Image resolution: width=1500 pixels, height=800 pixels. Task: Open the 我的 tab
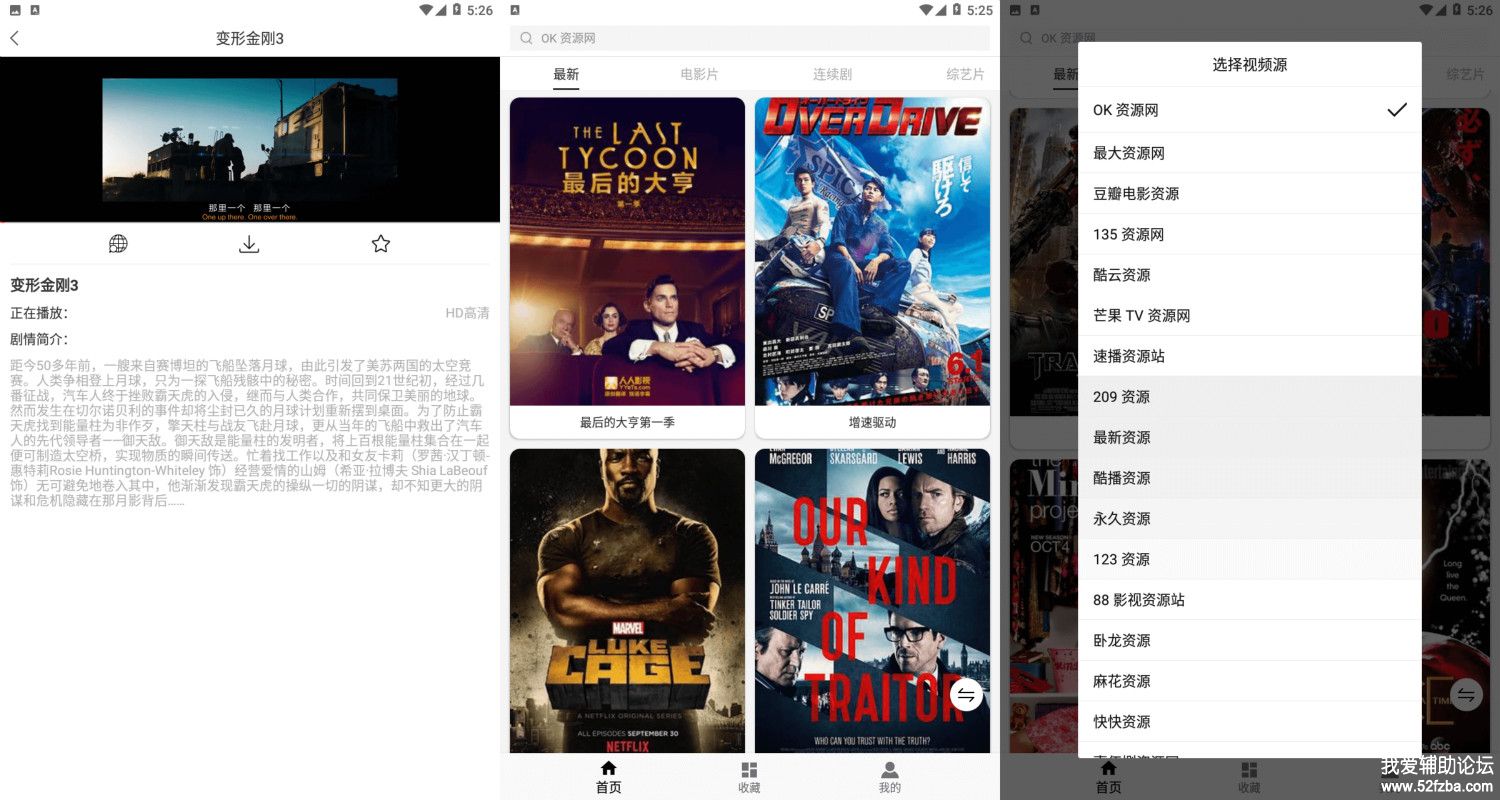[889, 776]
